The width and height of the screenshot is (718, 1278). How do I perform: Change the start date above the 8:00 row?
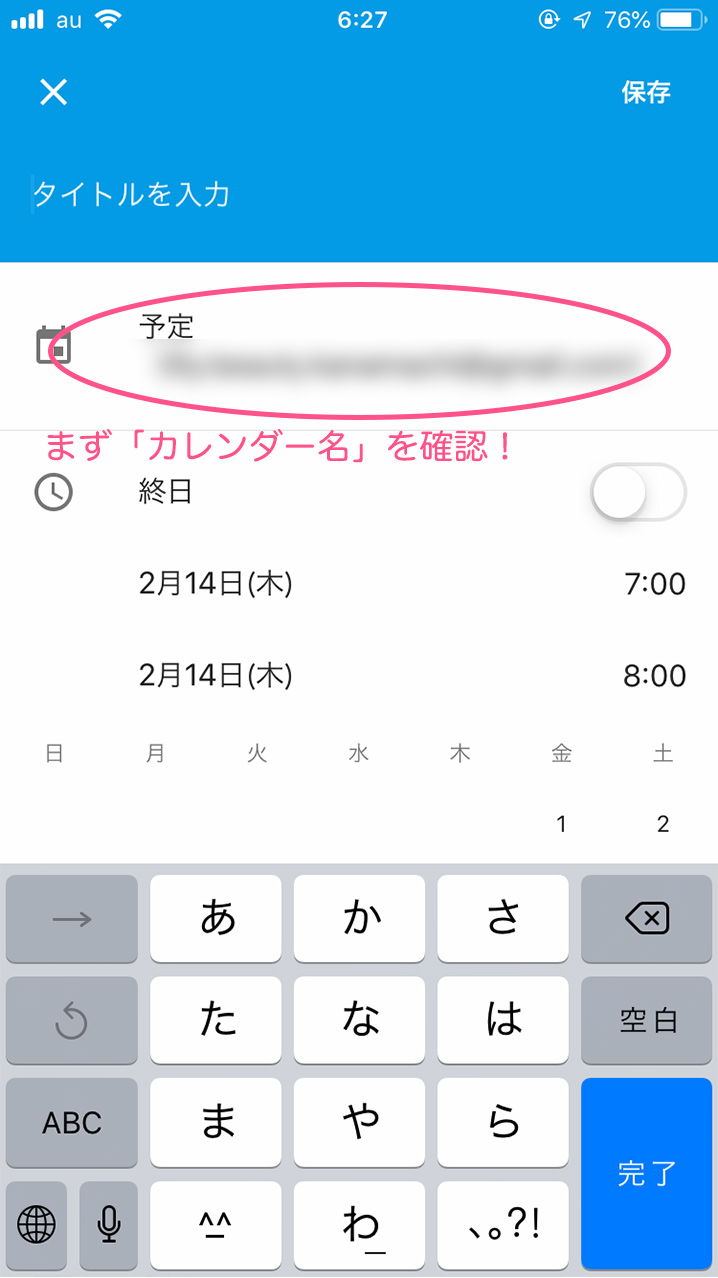[x=216, y=584]
